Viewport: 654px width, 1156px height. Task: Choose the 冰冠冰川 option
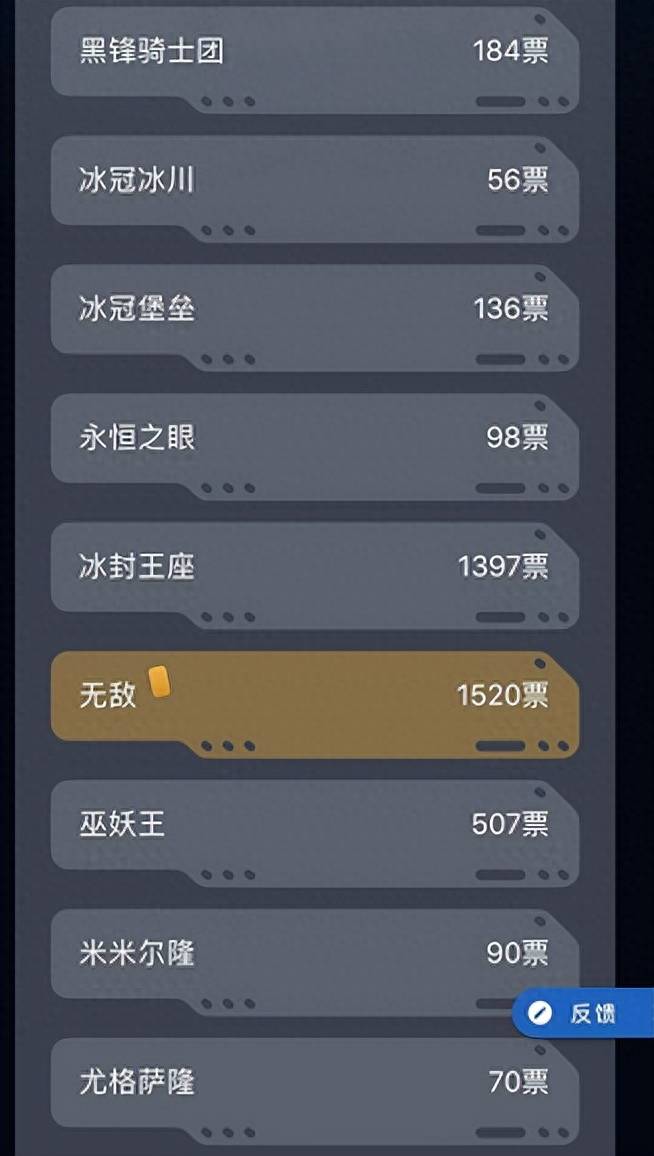click(x=315, y=189)
